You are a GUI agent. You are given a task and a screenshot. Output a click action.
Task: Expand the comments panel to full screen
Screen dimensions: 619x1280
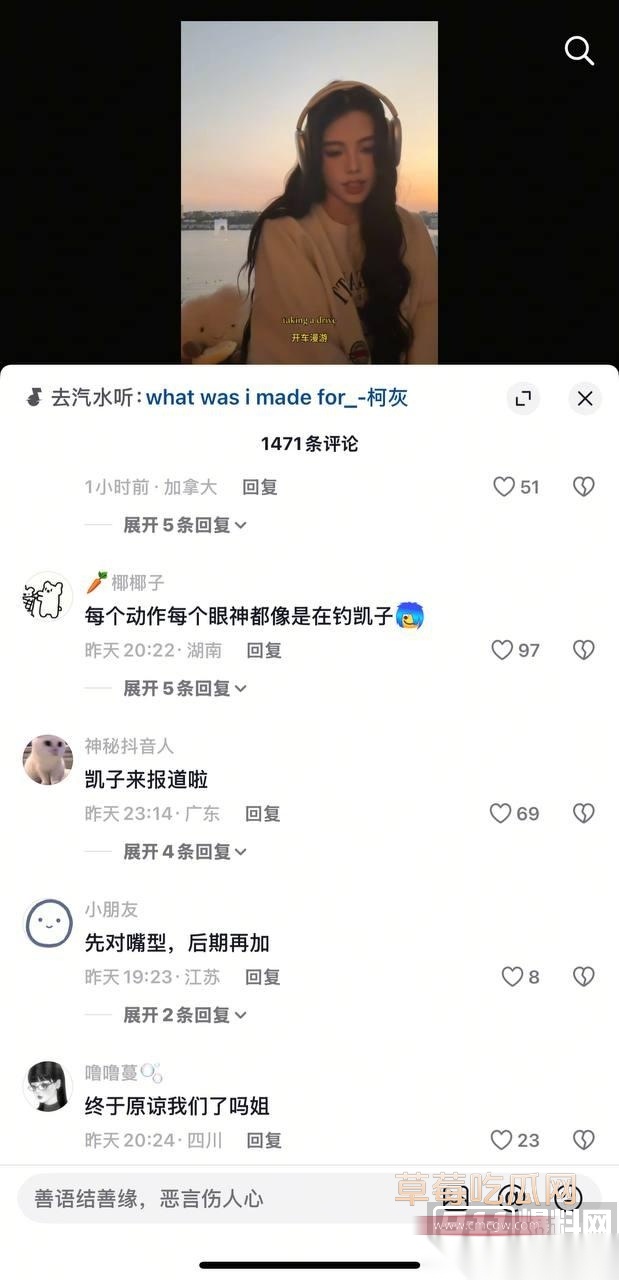point(523,398)
